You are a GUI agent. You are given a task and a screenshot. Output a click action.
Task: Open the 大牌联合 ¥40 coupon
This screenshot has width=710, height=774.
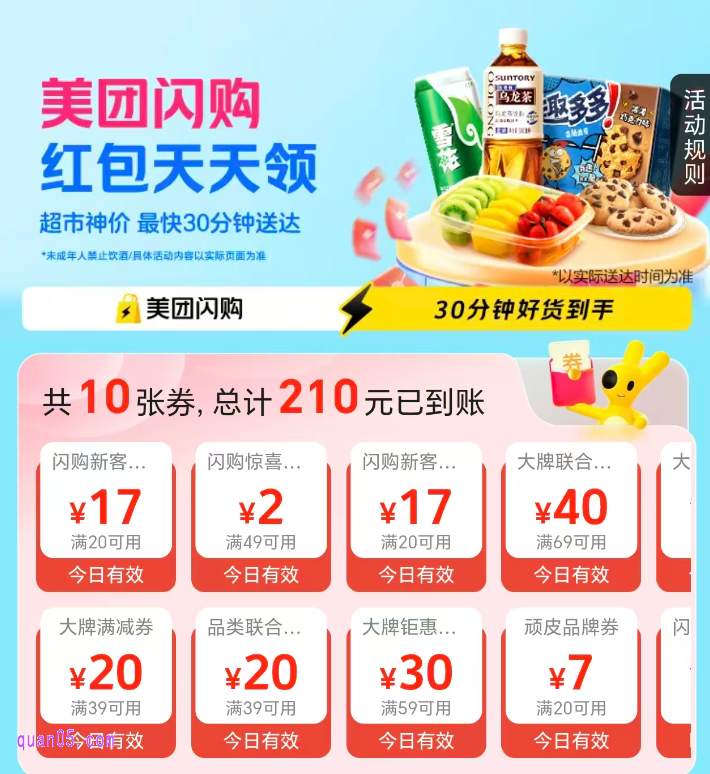pyautogui.click(x=570, y=515)
